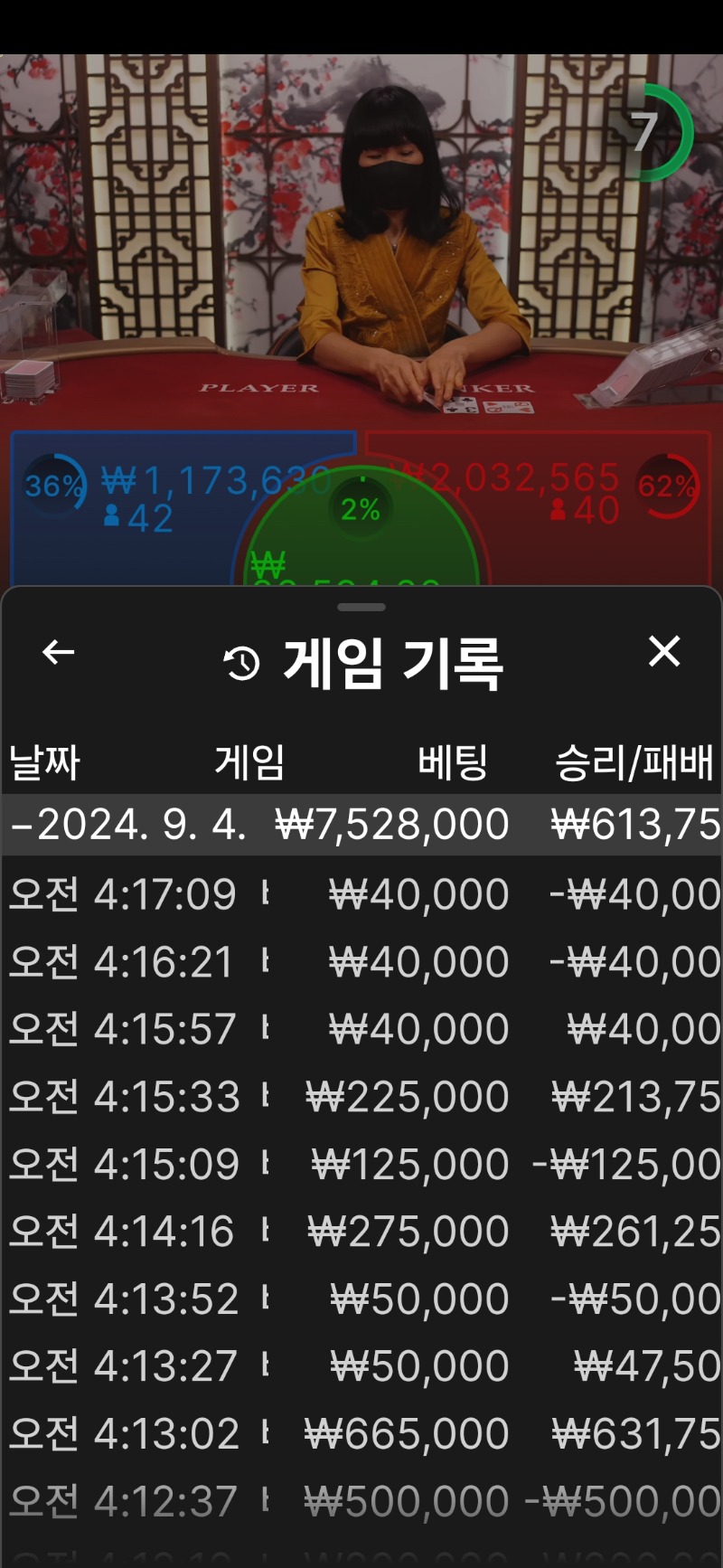Open the 오전 4:15:09 game record
This screenshot has height=1568, width=723.
pyautogui.click(x=361, y=1164)
